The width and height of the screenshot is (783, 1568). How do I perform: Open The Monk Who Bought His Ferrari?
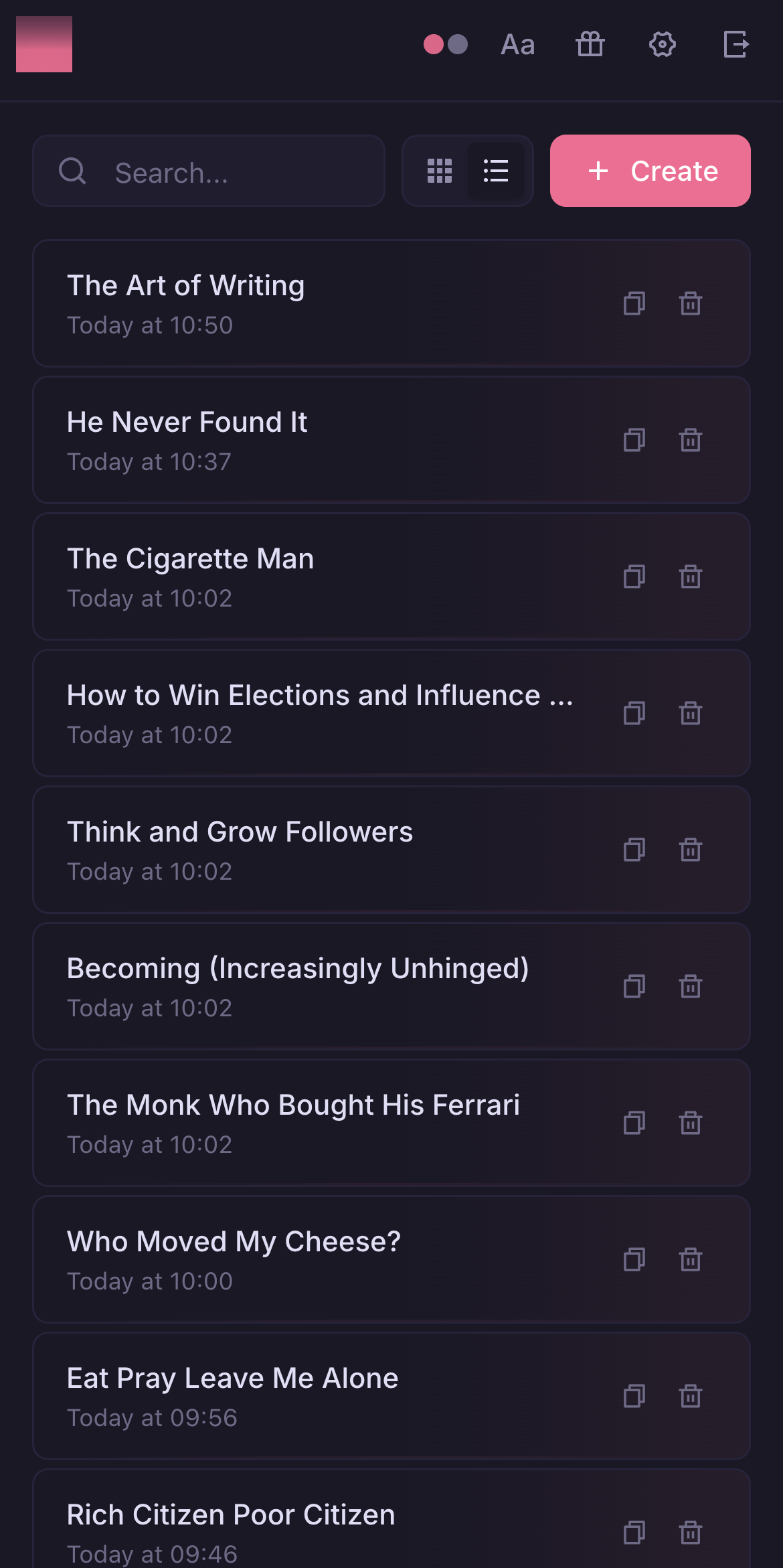[x=293, y=1105]
